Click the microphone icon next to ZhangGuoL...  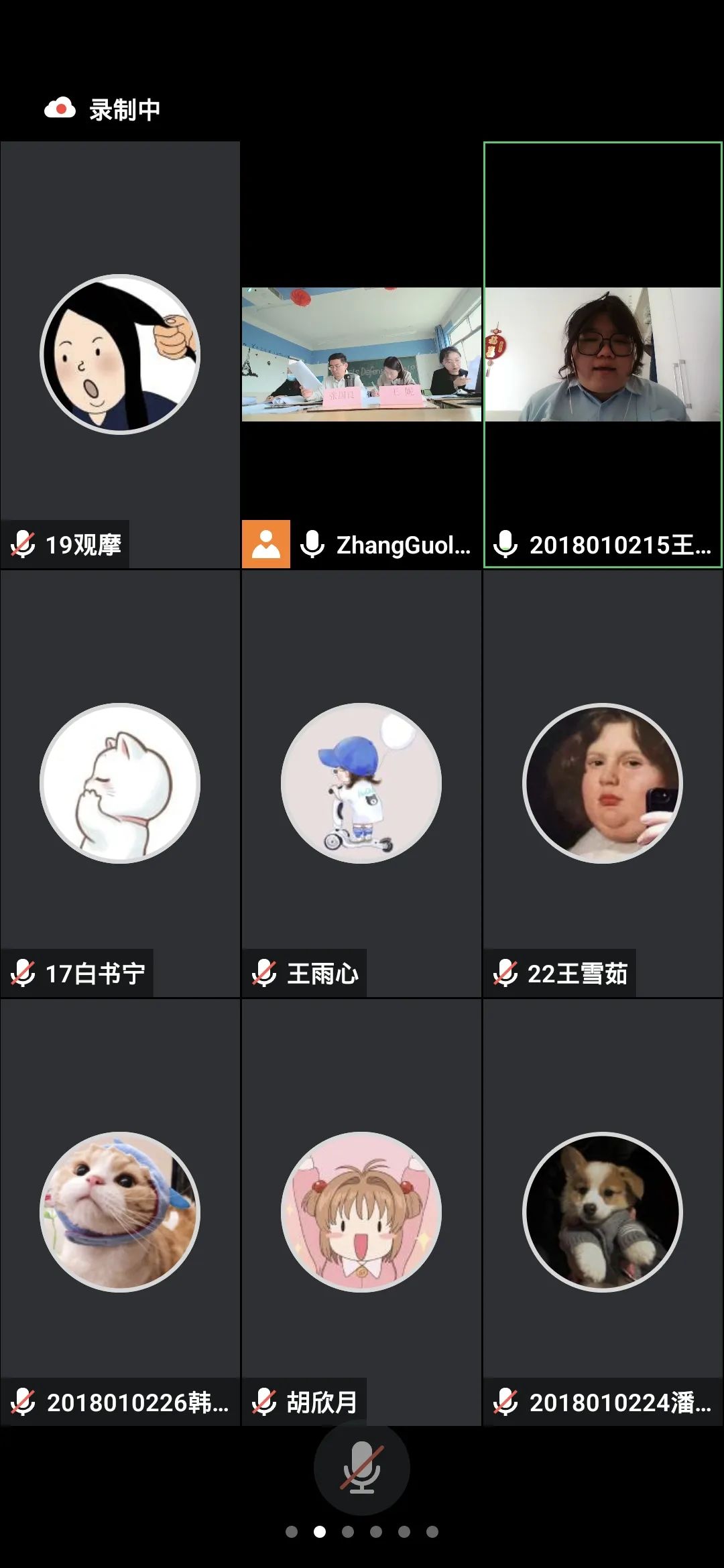click(x=312, y=544)
